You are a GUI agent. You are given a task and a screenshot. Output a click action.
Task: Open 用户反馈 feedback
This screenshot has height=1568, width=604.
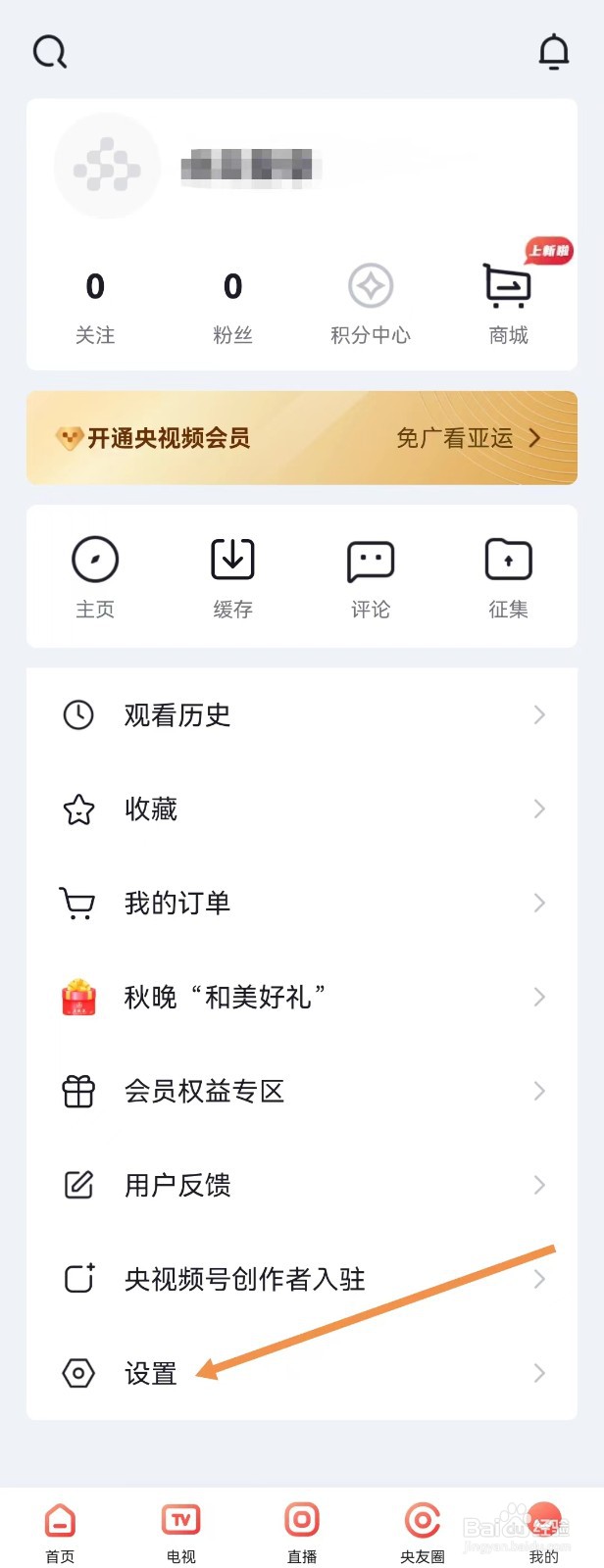[x=302, y=1186]
